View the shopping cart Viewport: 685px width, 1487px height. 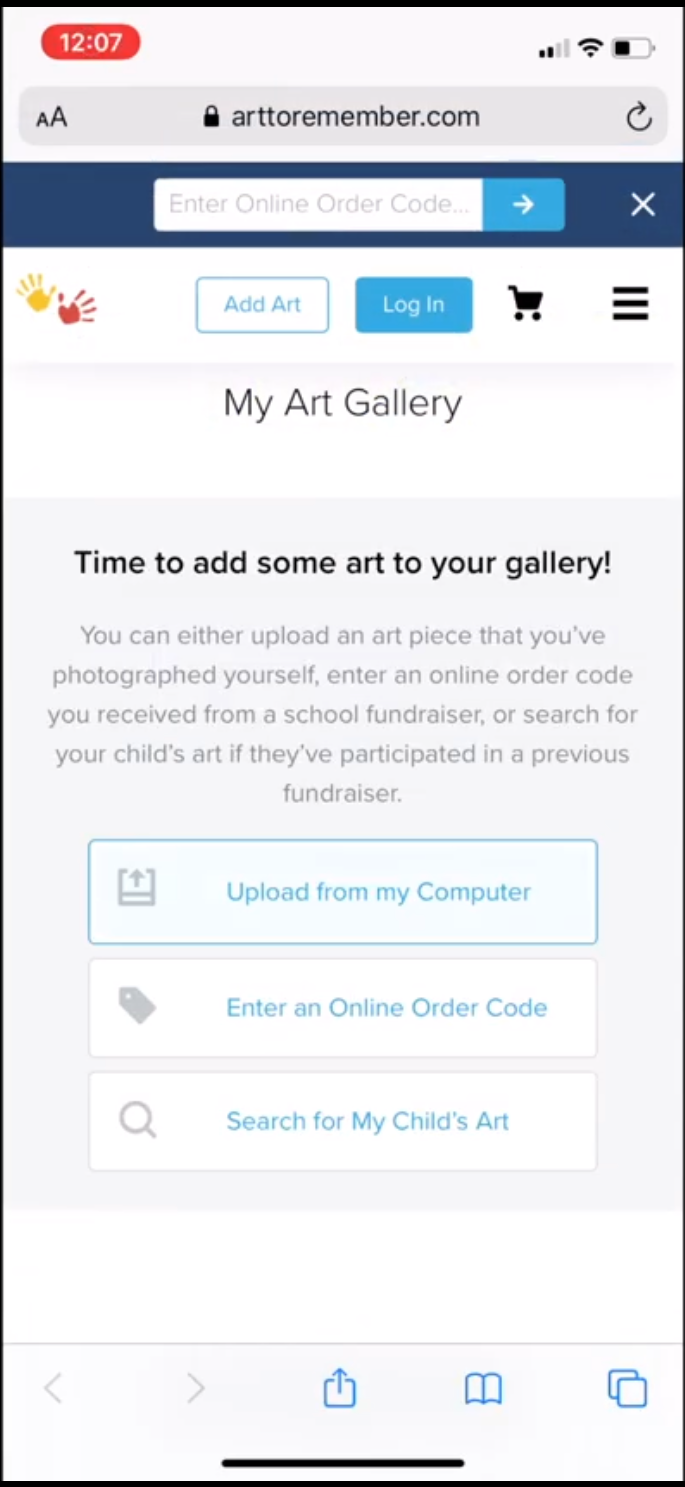(x=526, y=303)
